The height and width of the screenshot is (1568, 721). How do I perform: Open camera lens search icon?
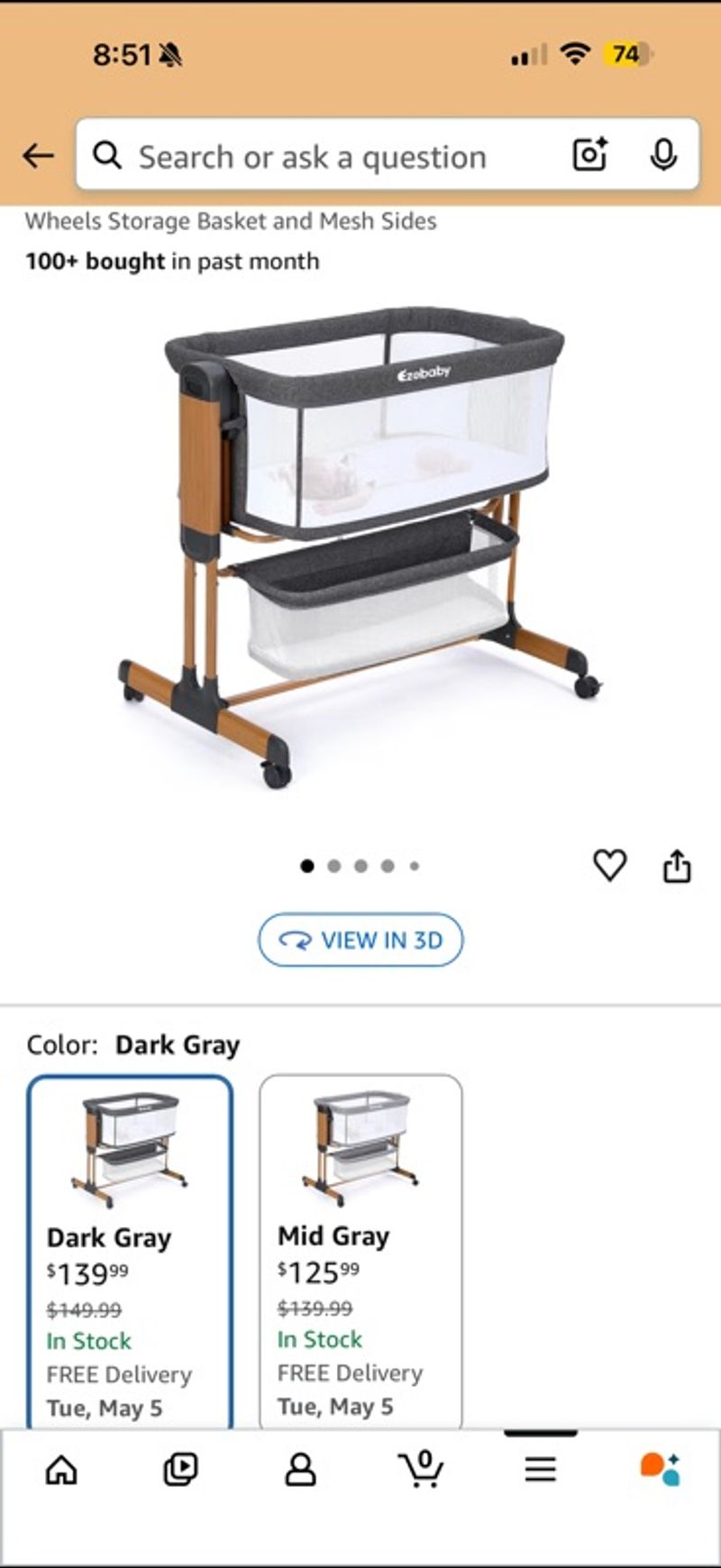590,155
